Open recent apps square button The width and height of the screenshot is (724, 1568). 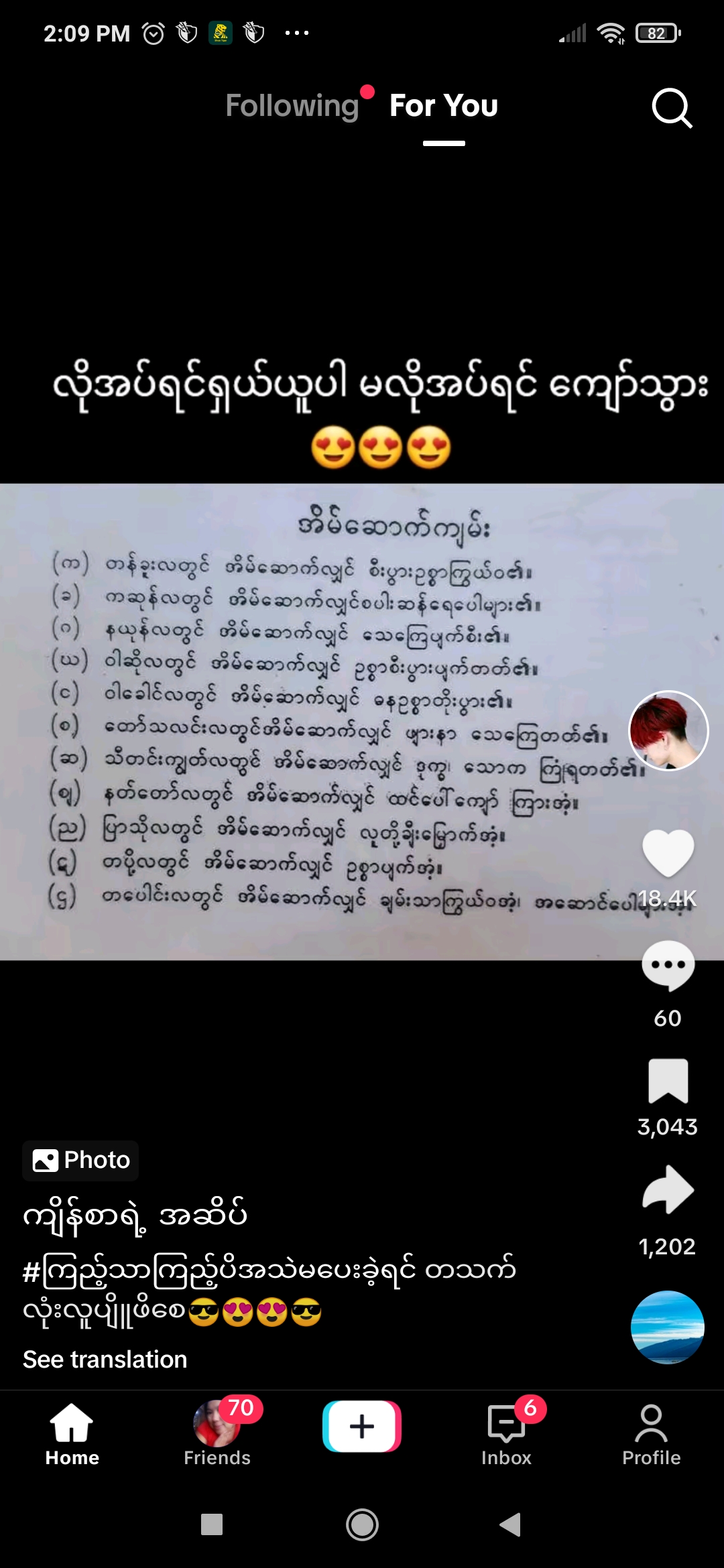[212, 1524]
